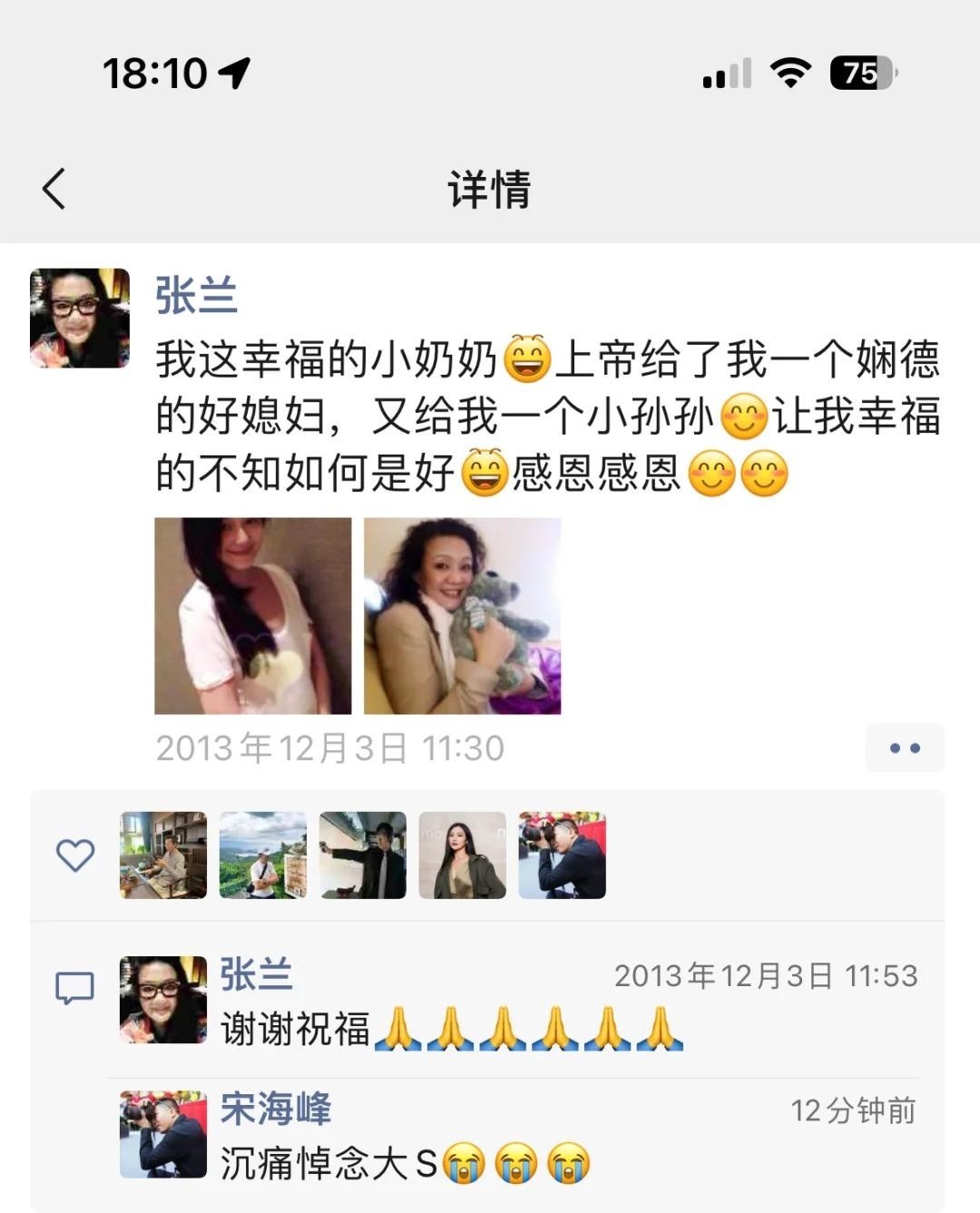Open the 张兰 name link on the post

pos(196,296)
